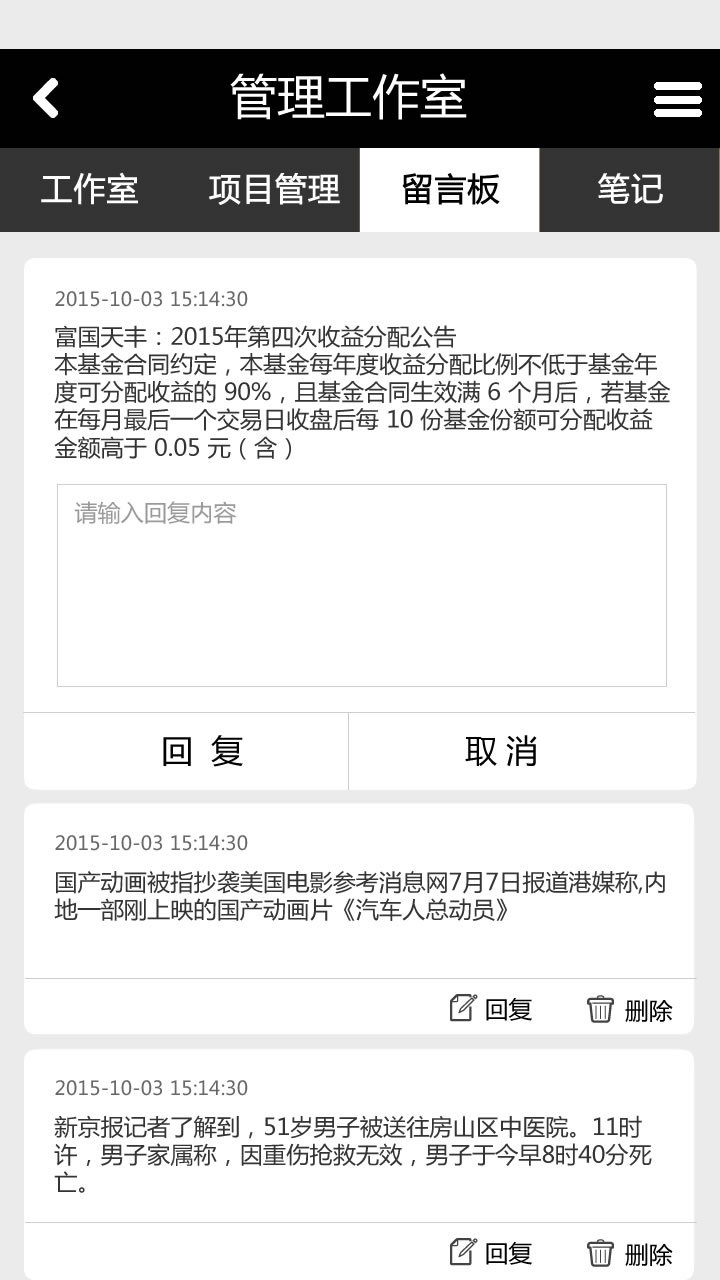Delete the 国产动画 message
Image resolution: width=720 pixels, height=1280 pixels.
coord(630,1010)
